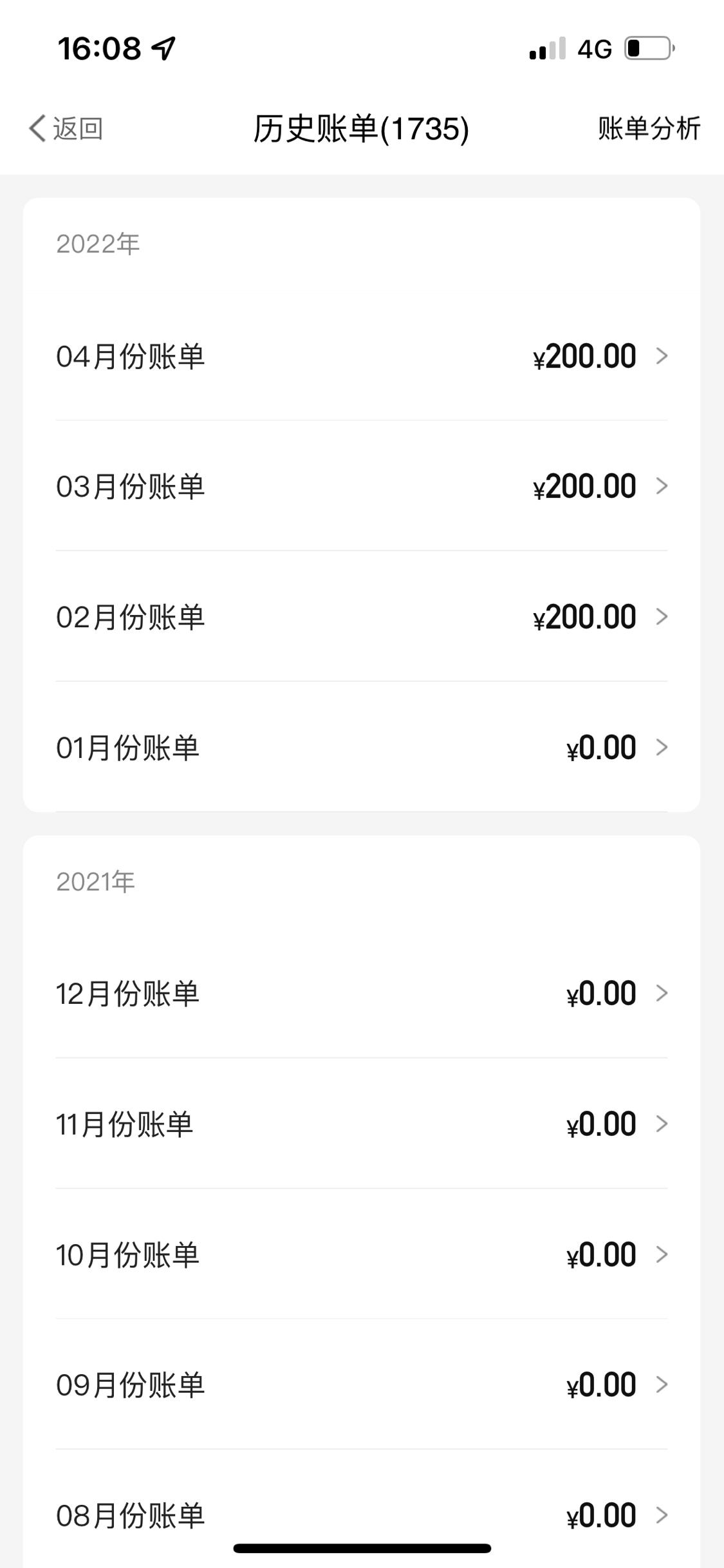724x1568 pixels.
Task: View the 2022 03月份账单 details
Action: point(362,486)
